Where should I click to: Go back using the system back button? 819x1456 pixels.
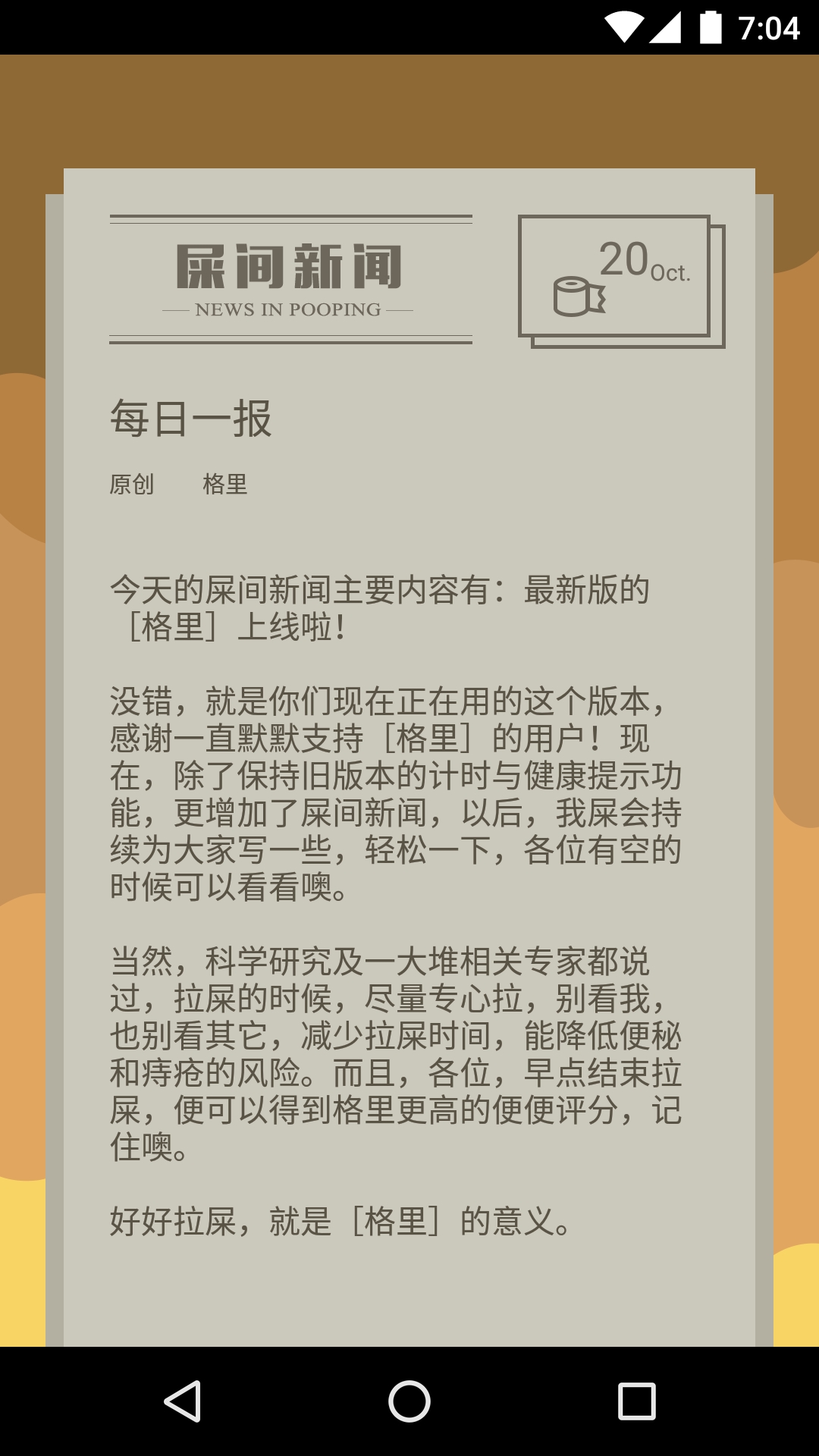click(x=183, y=1401)
